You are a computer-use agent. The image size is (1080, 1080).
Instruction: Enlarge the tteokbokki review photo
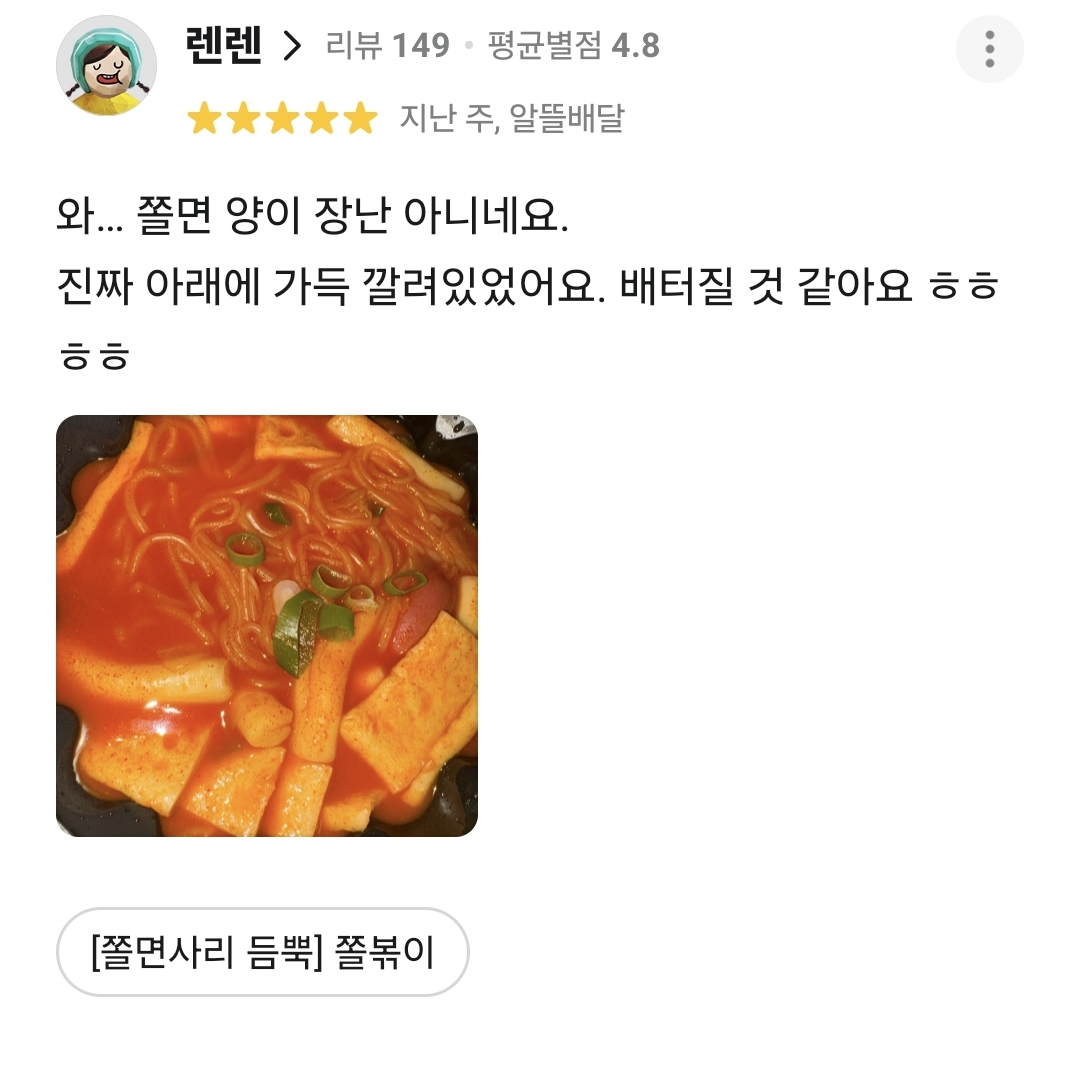click(x=267, y=626)
